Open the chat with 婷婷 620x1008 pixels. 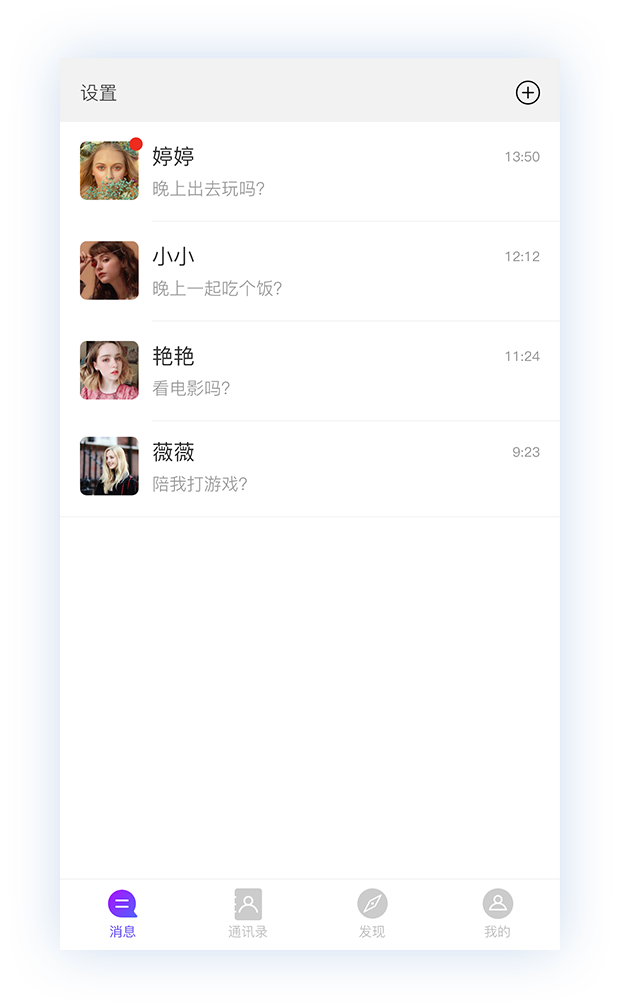[310, 172]
